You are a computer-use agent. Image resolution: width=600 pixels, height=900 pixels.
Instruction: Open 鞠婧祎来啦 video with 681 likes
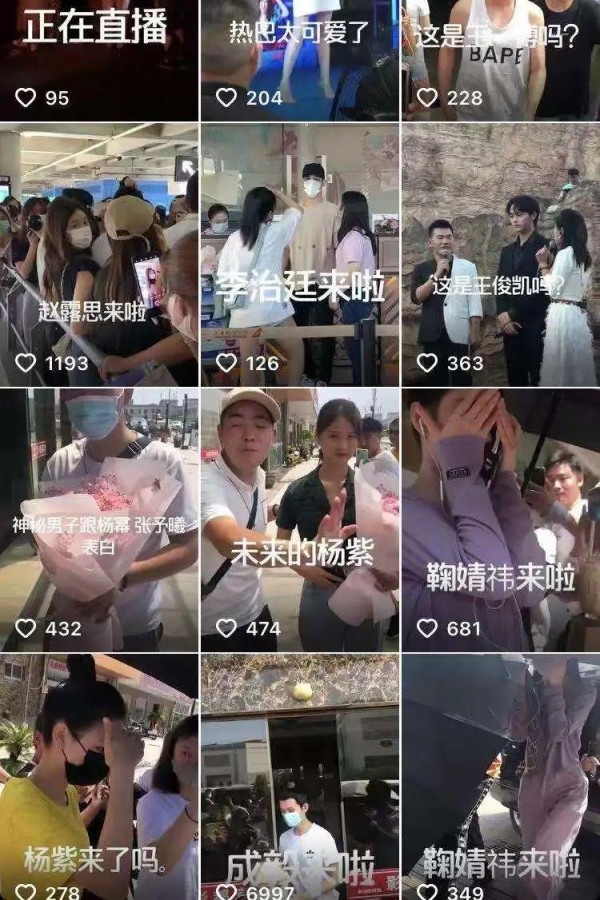[501, 520]
